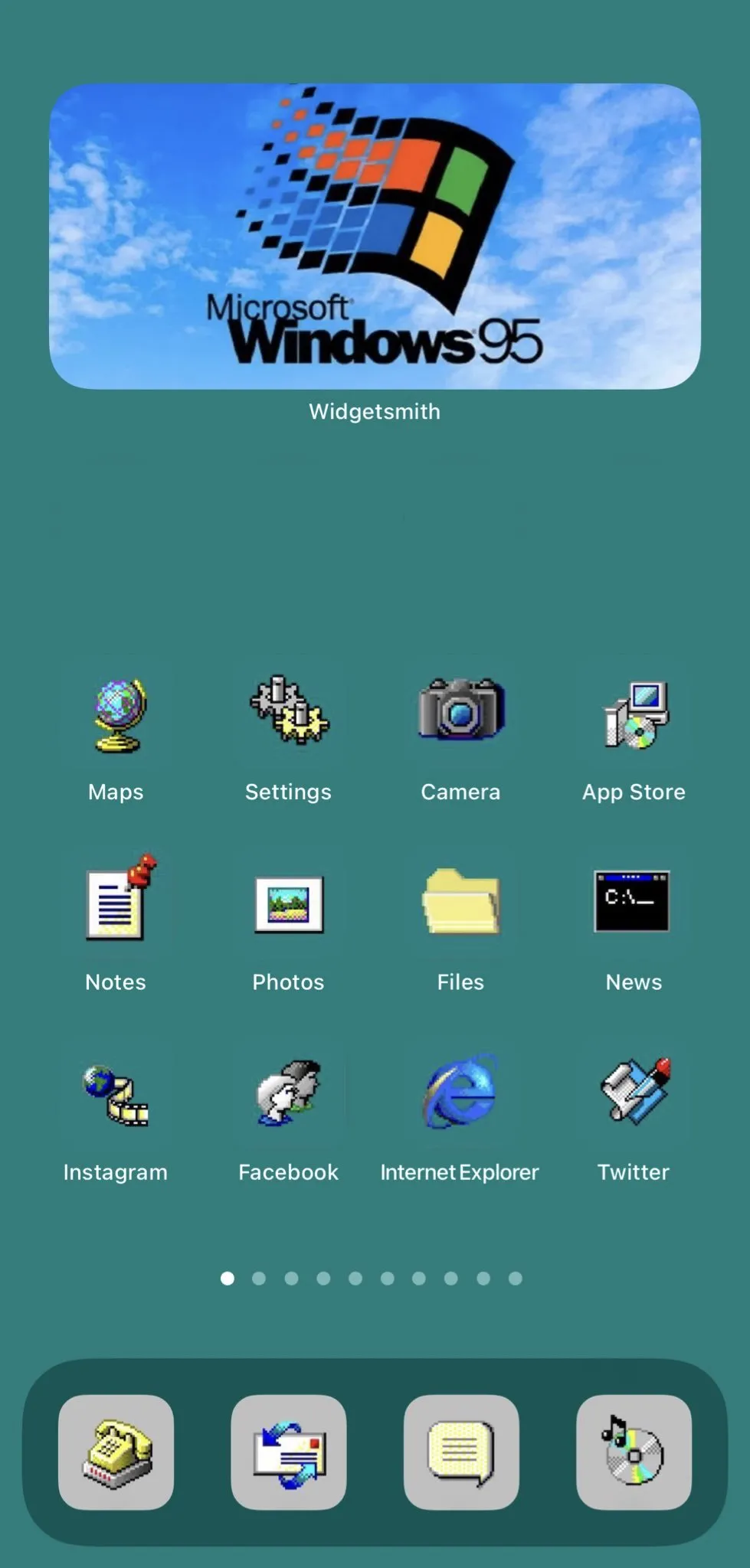The width and height of the screenshot is (750, 1568).
Task: Open the phone app in the dock
Action: 116,1452
